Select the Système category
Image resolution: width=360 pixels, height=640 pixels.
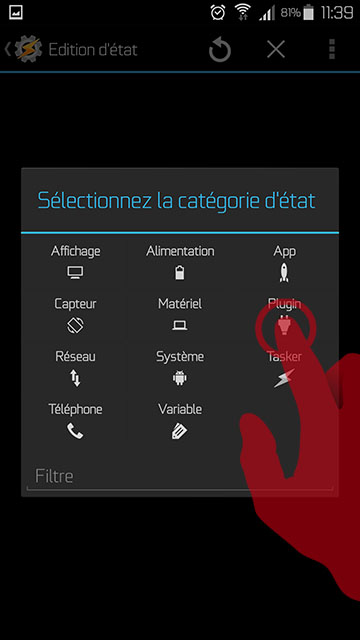180,367
